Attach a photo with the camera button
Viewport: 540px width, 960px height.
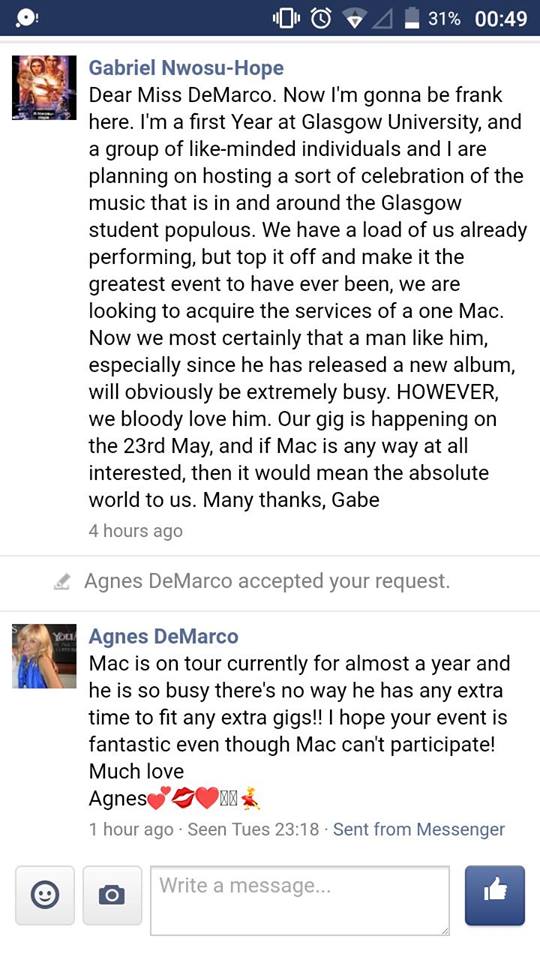coord(112,895)
